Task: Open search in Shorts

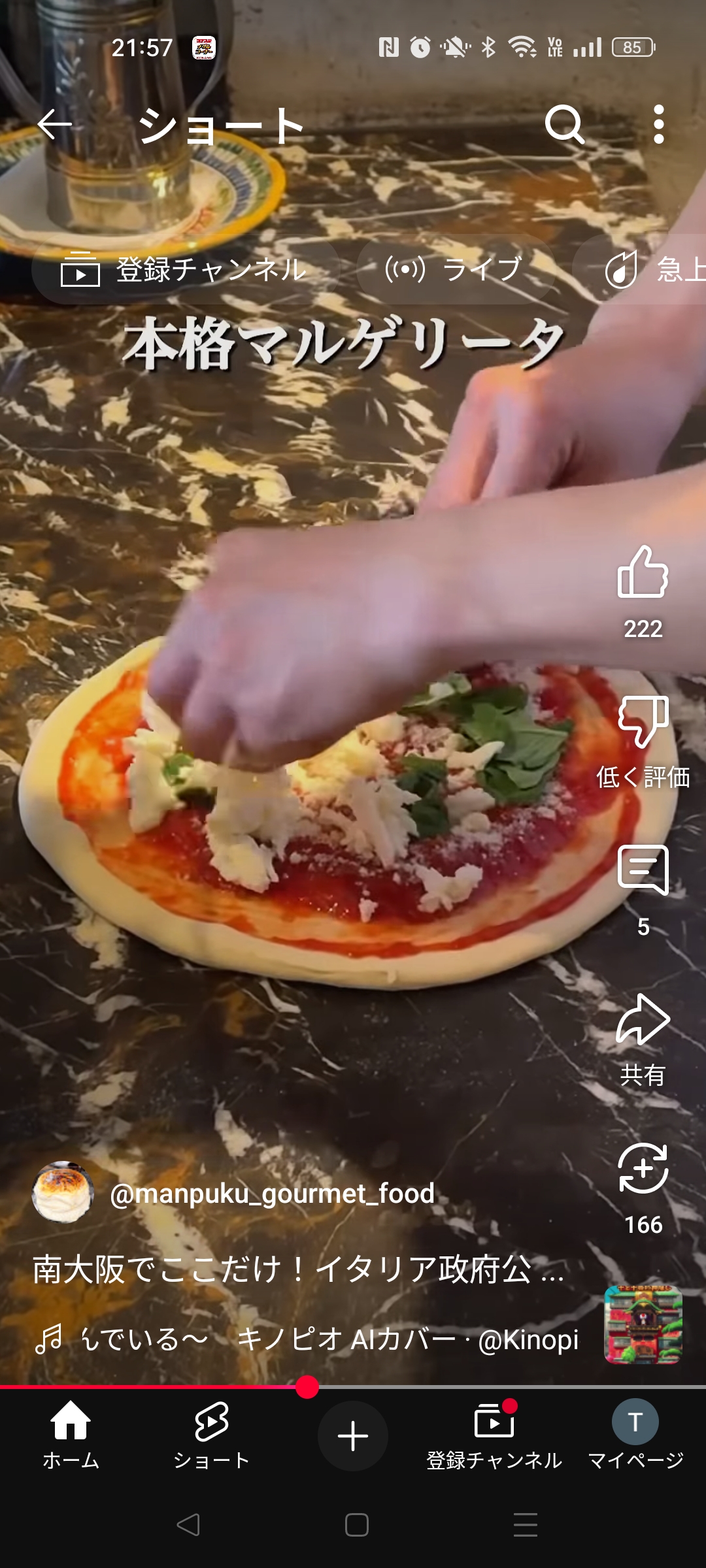Action: 564,124
